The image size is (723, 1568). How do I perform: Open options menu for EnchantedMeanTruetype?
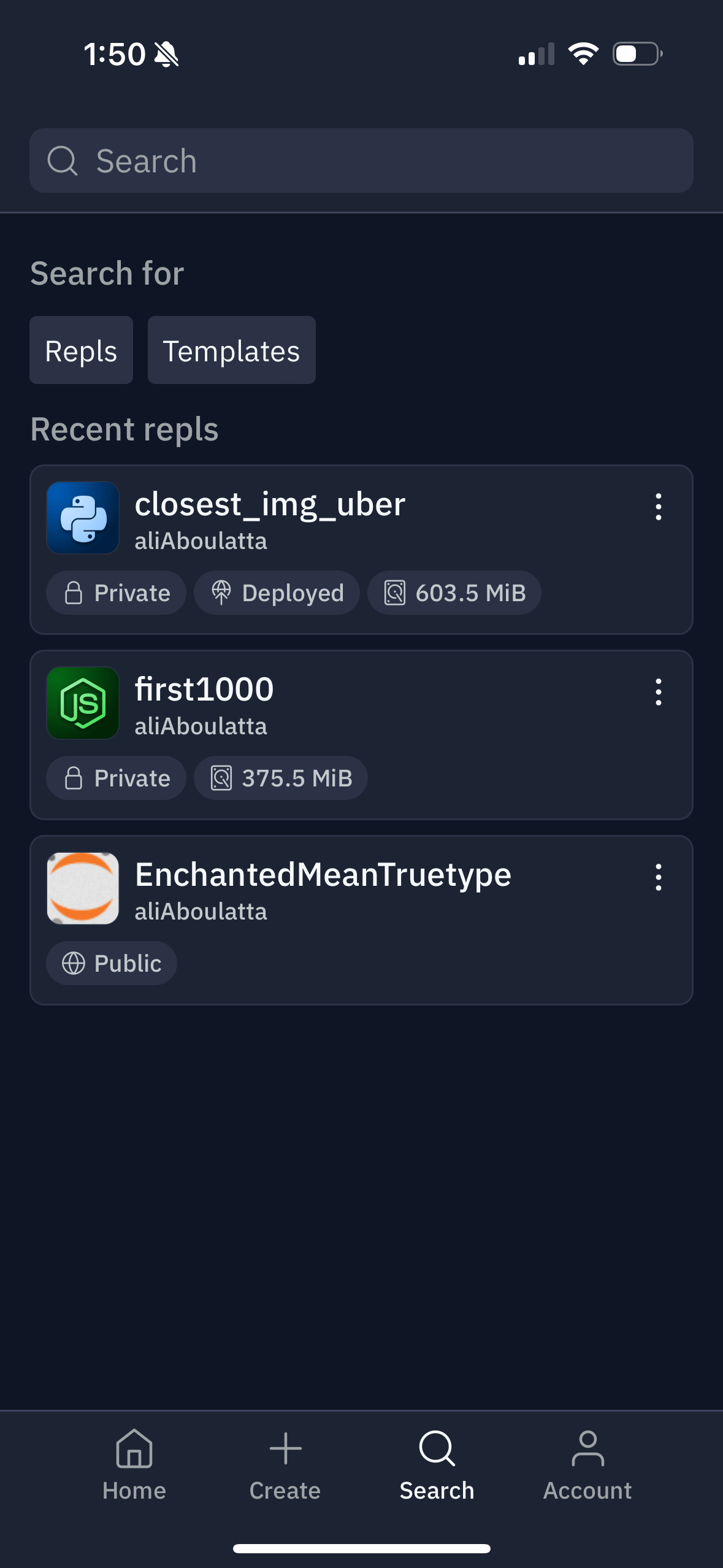[x=658, y=877]
